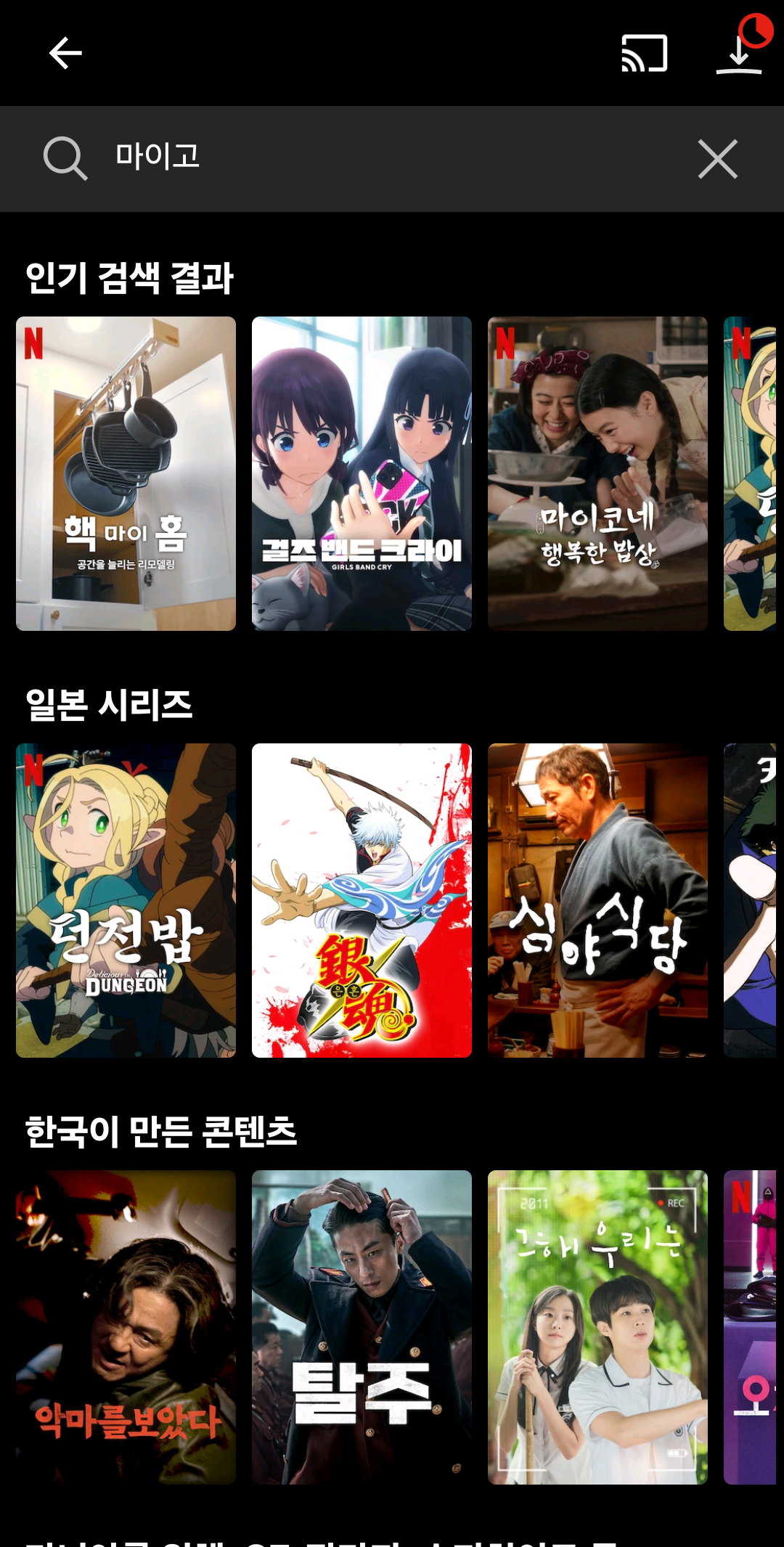The image size is (784, 1547).
Task: Open the downloads icon
Action: tap(739, 54)
